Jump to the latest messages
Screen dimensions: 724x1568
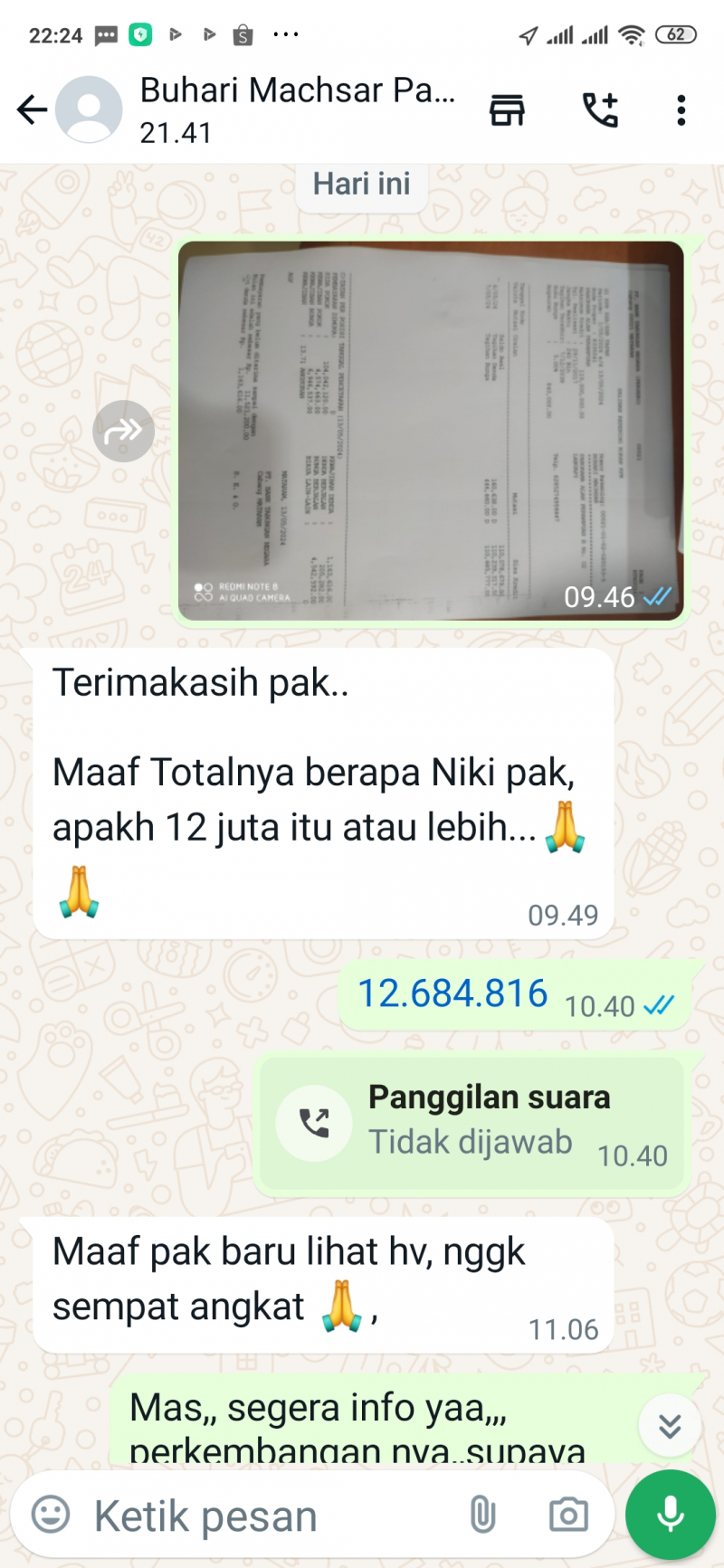pos(670,1426)
